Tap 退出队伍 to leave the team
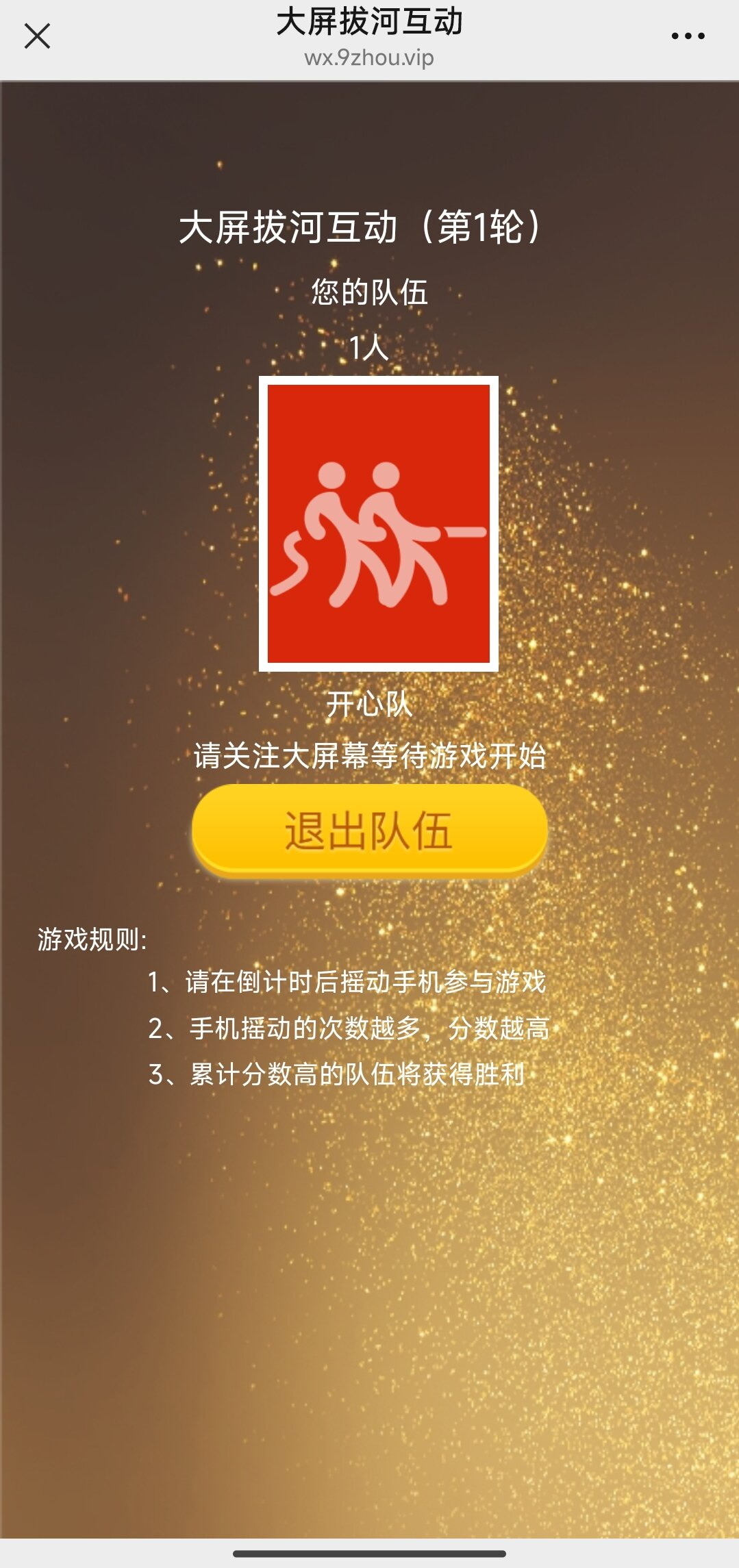 pos(369,830)
